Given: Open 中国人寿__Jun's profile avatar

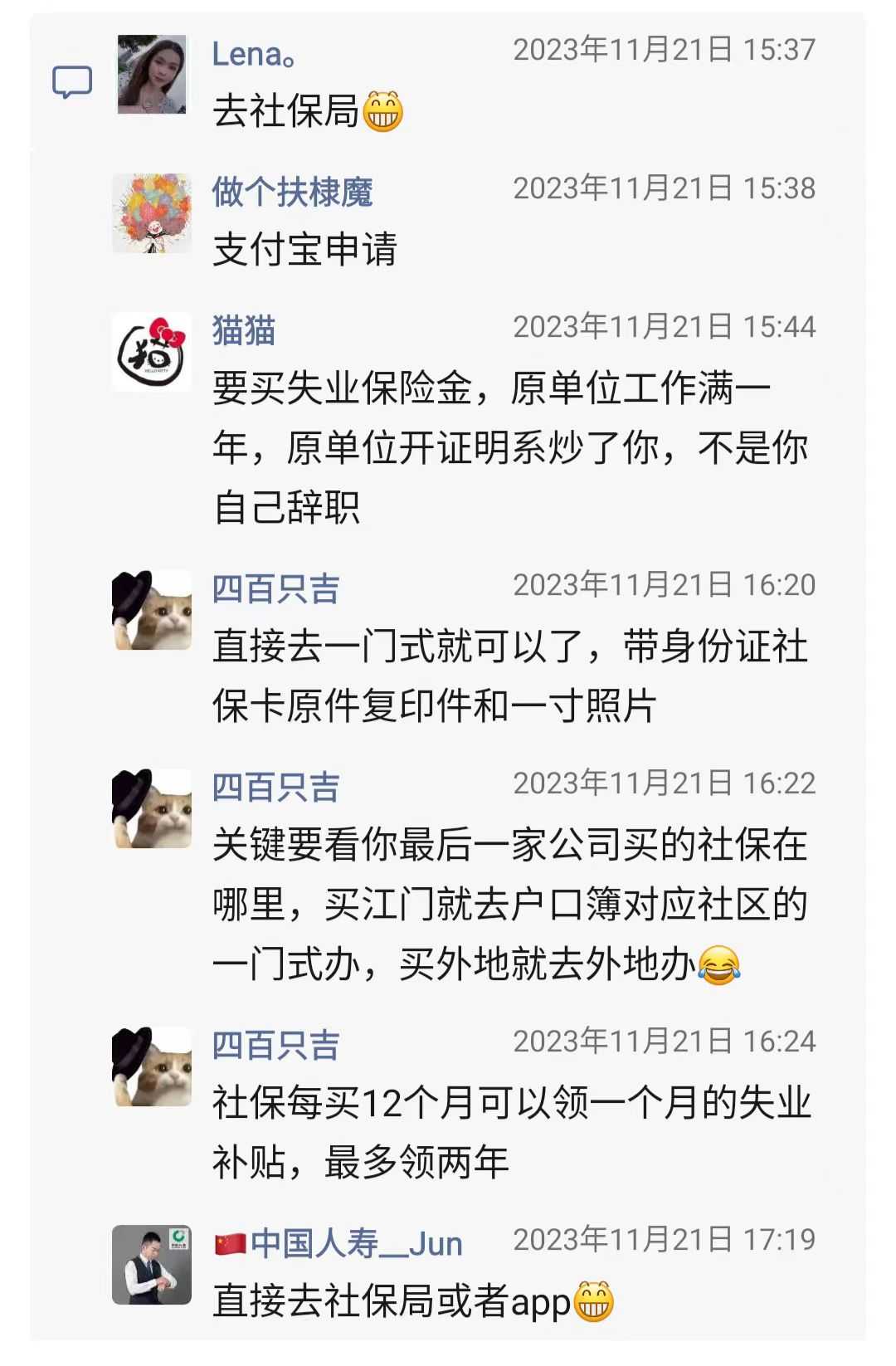Looking at the screenshot, I should (152, 1265).
